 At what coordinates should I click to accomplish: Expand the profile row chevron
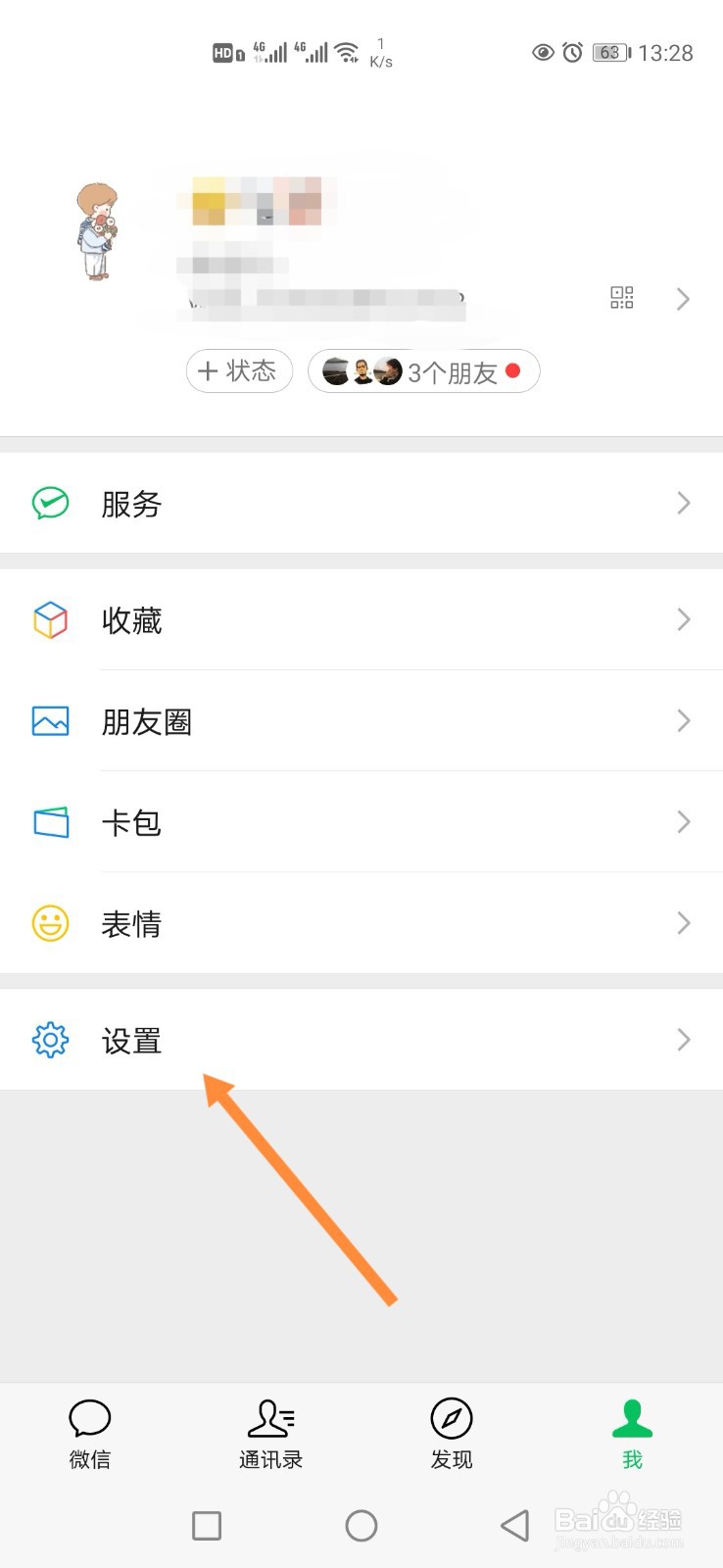[683, 298]
